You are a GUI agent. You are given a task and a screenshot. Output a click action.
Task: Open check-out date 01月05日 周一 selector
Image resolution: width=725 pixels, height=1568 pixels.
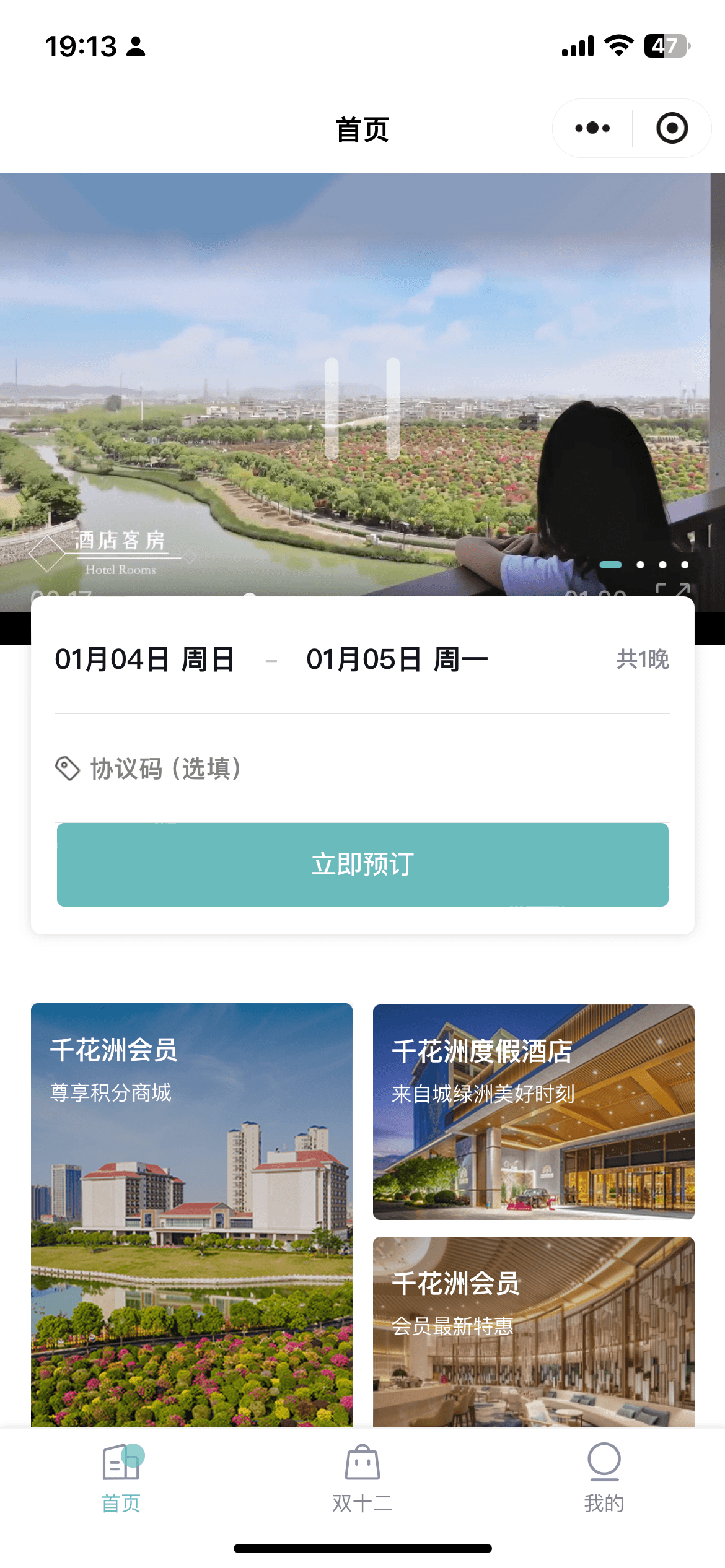pyautogui.click(x=398, y=659)
